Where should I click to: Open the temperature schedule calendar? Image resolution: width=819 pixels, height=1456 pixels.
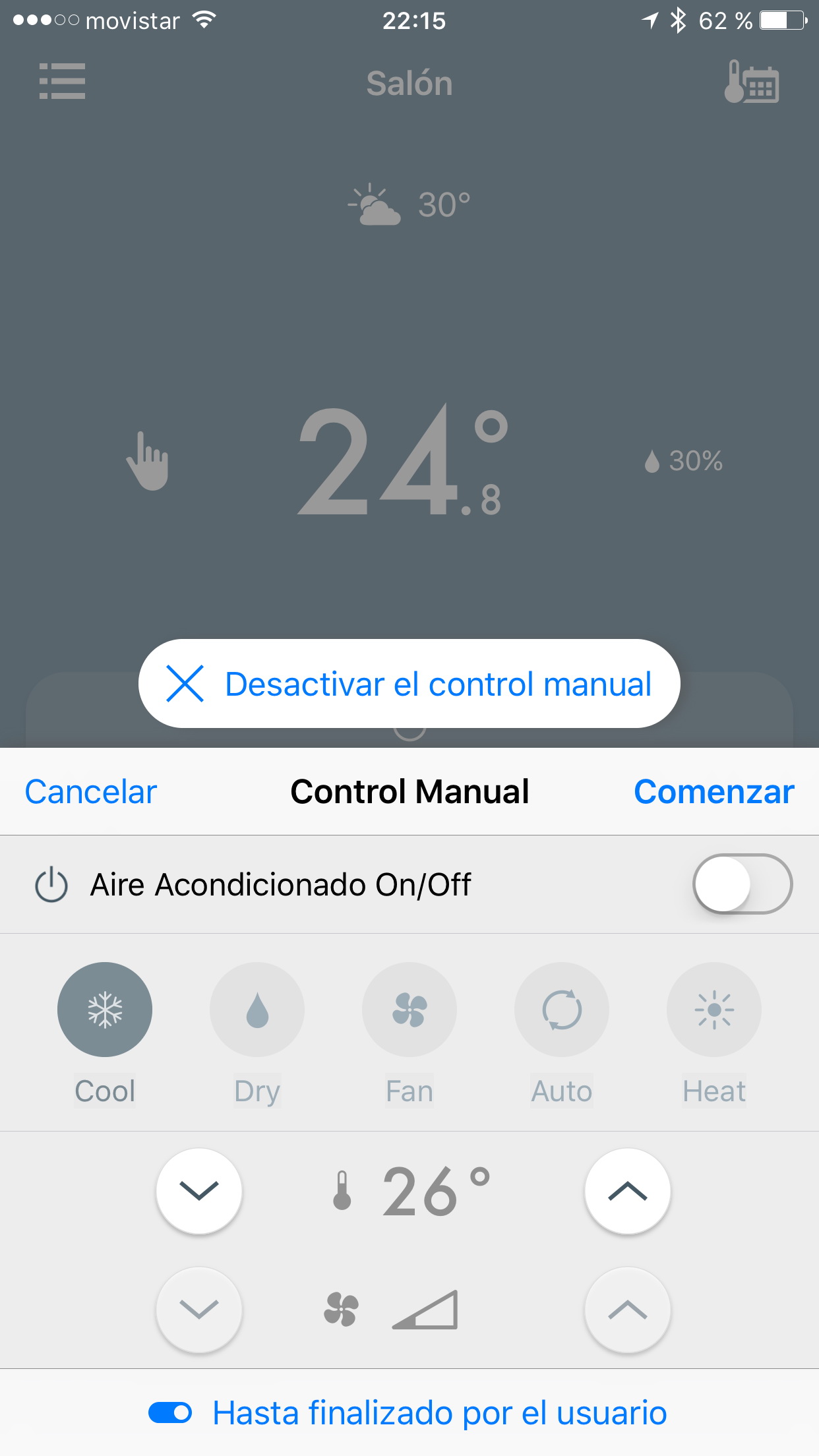(752, 82)
